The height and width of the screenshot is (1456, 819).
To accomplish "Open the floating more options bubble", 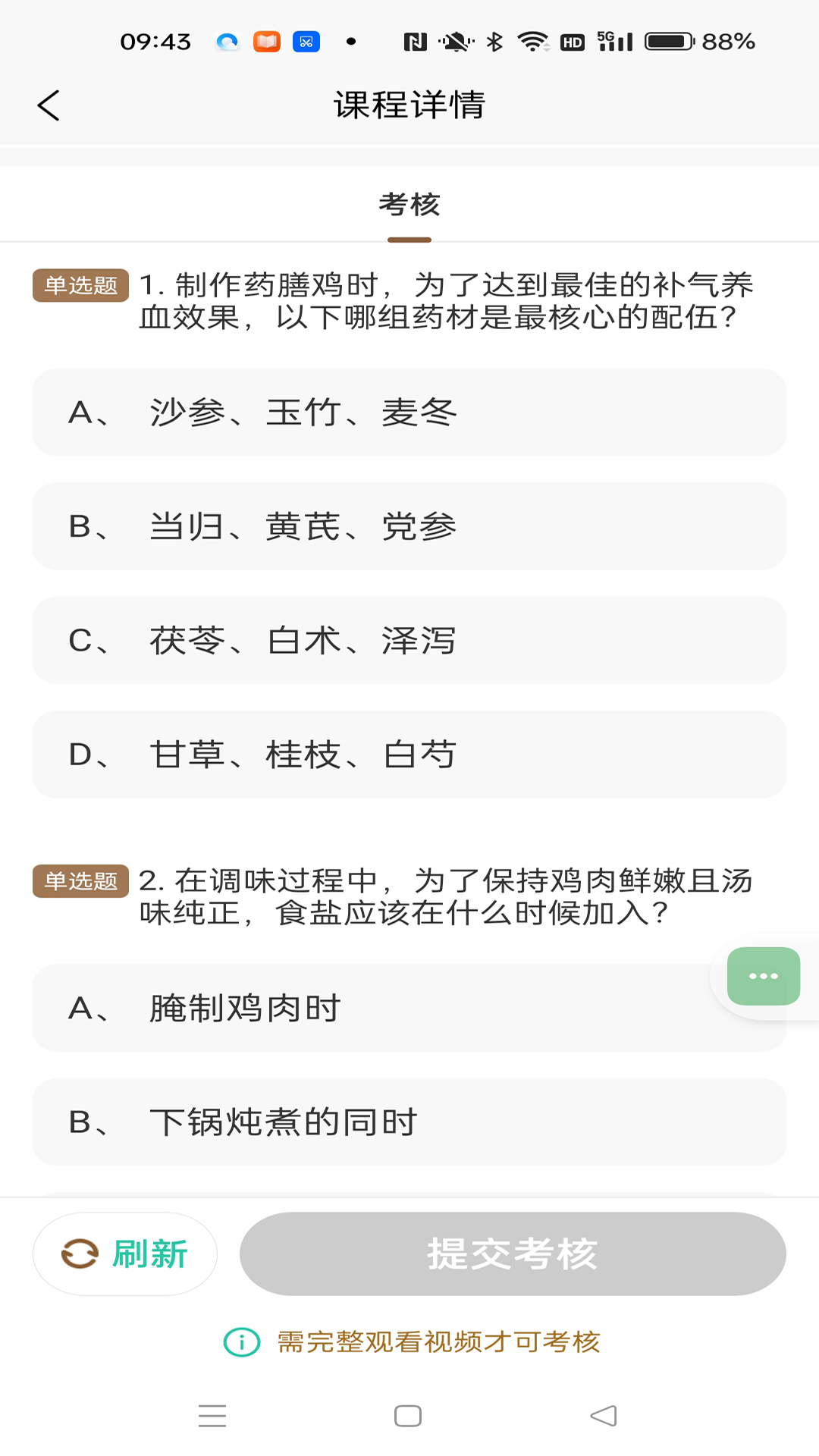I will 763,976.
